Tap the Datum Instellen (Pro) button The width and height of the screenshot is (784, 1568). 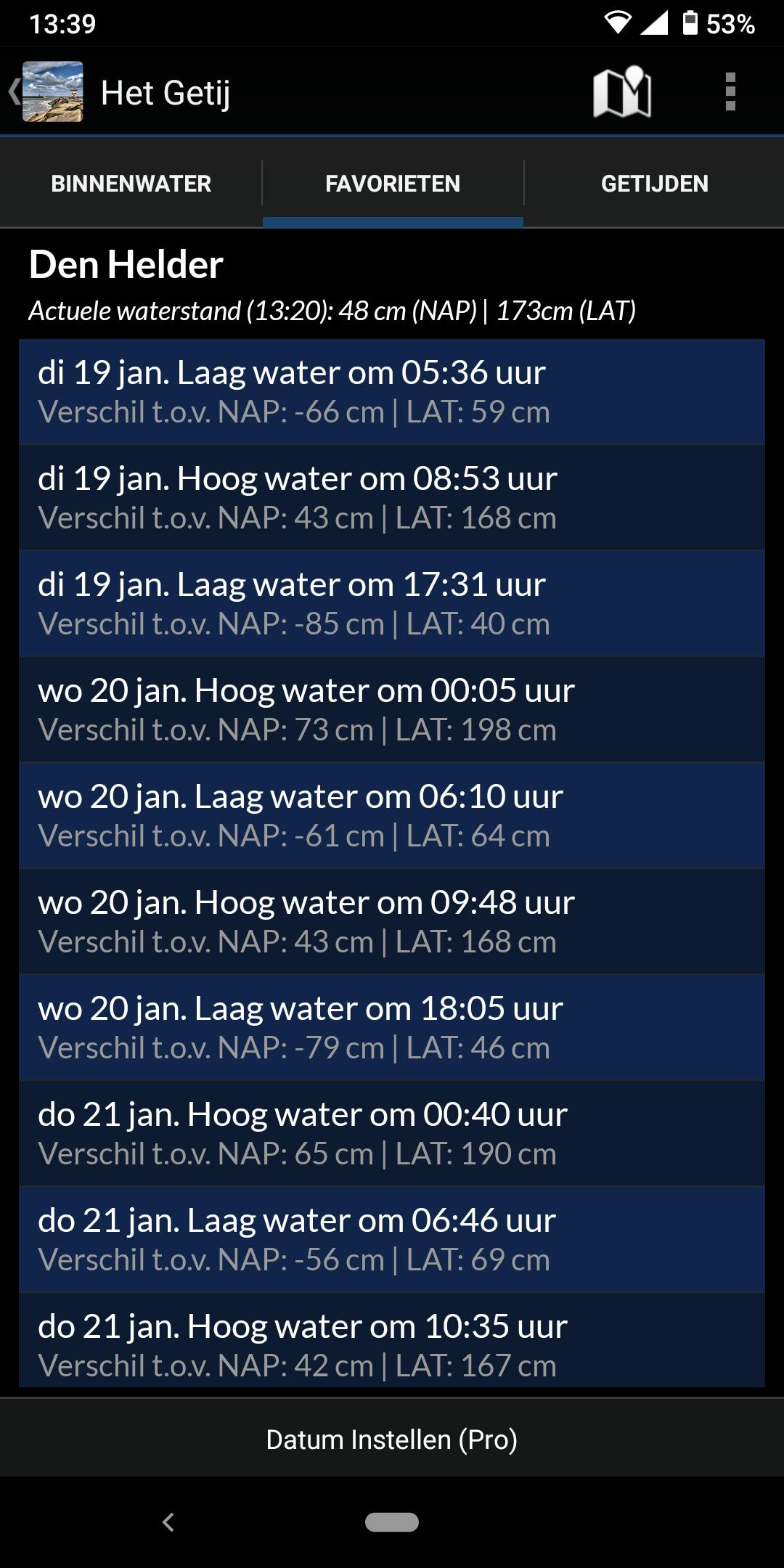pyautogui.click(x=392, y=1440)
